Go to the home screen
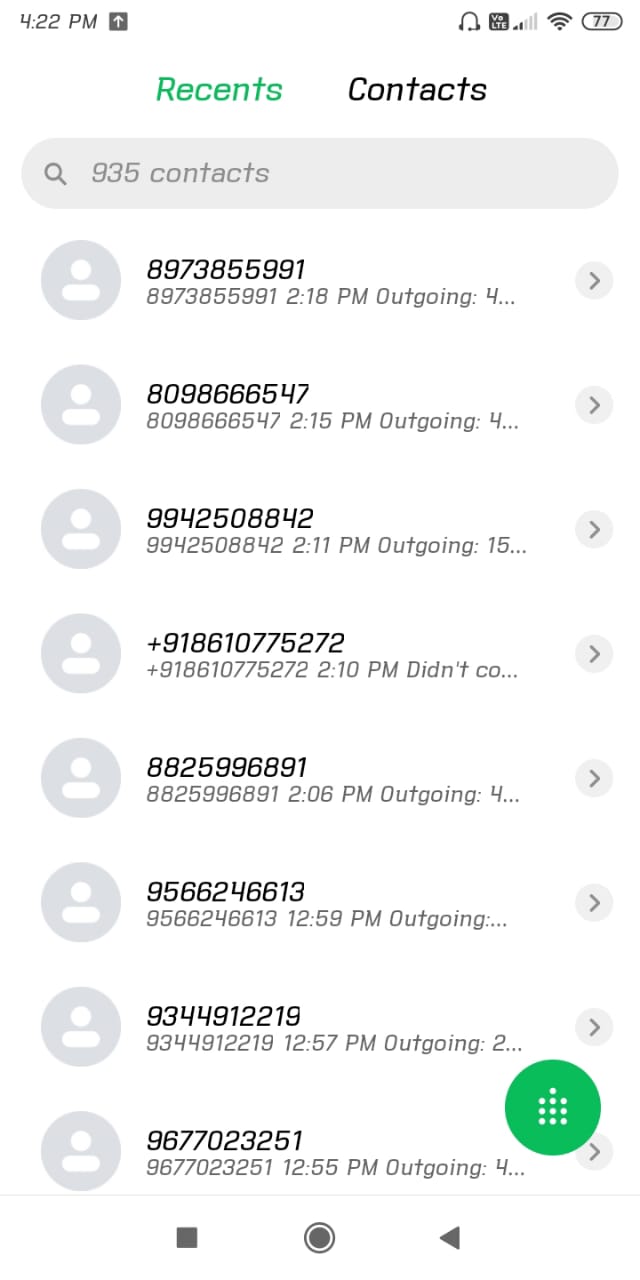640x1280 pixels. [319, 1238]
